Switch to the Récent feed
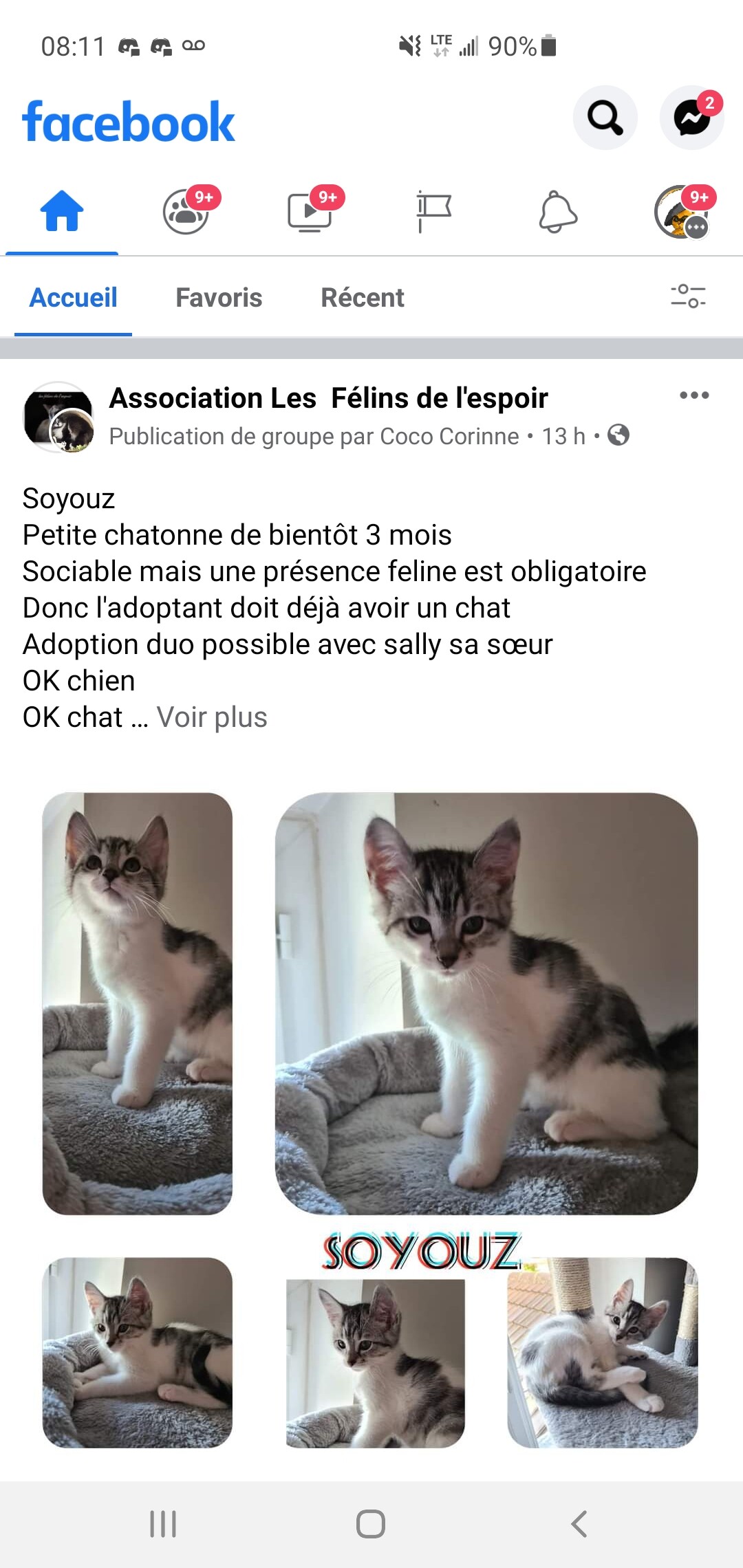743x1568 pixels. pos(363,298)
